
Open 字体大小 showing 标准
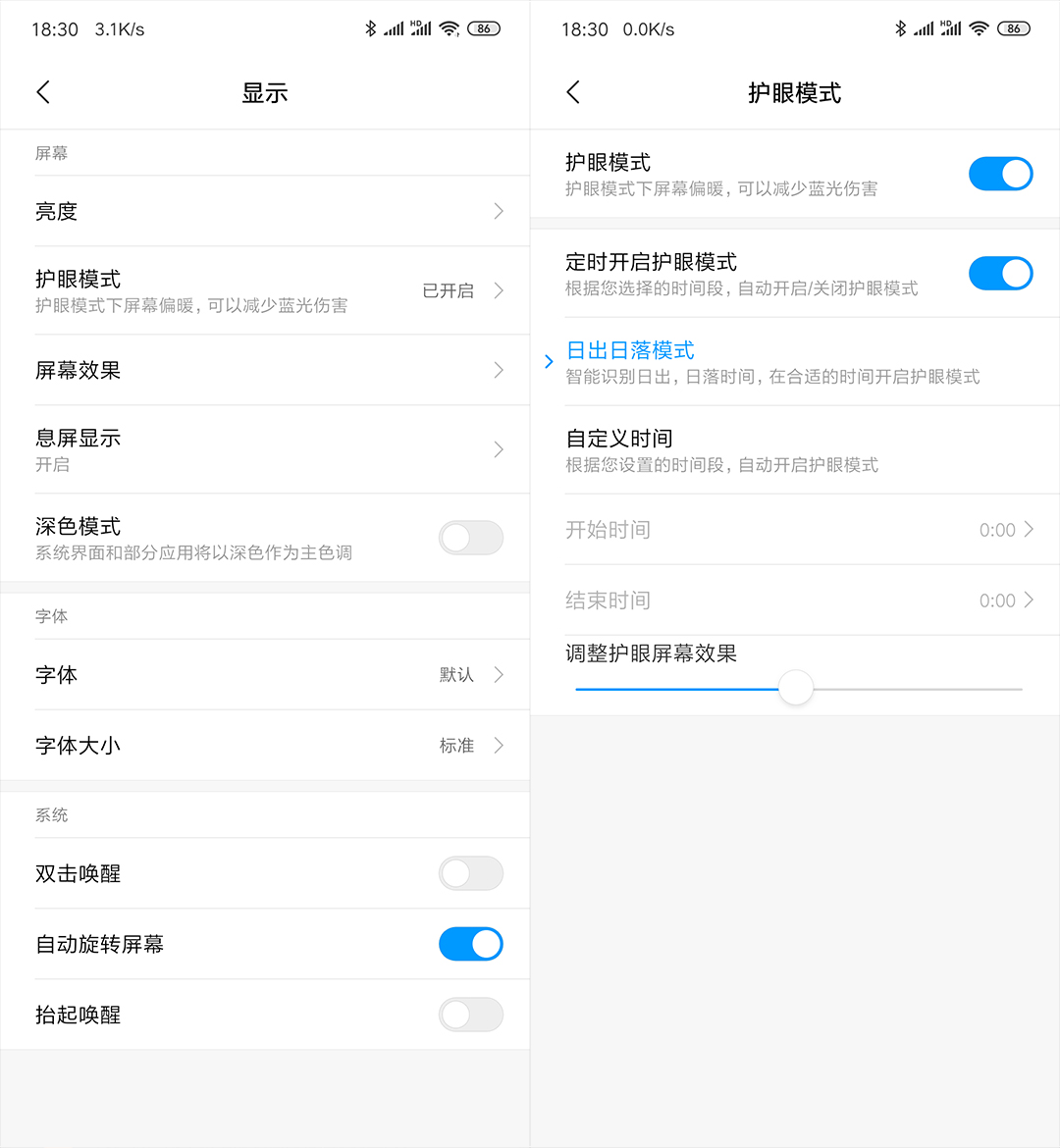[265, 746]
